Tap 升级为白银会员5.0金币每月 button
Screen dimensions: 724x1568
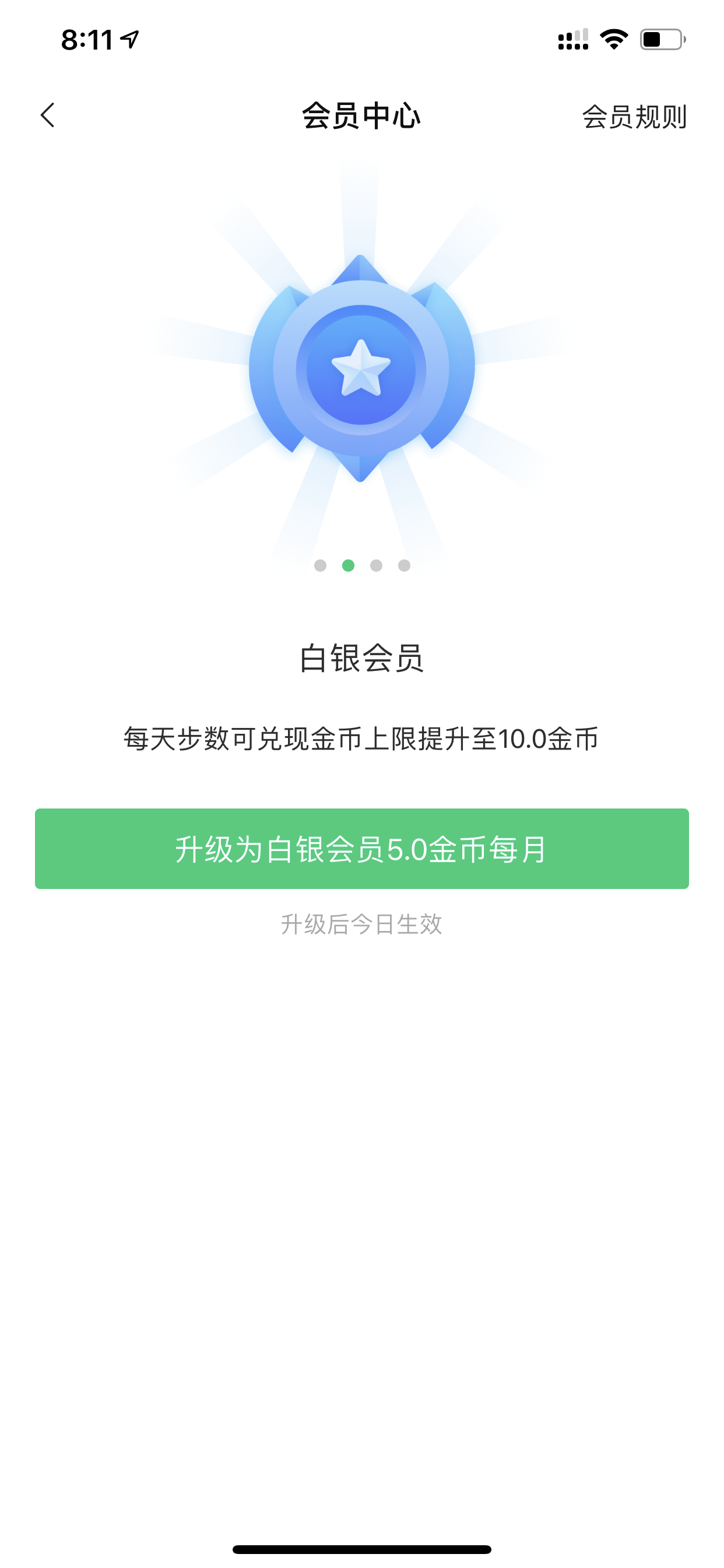362,849
